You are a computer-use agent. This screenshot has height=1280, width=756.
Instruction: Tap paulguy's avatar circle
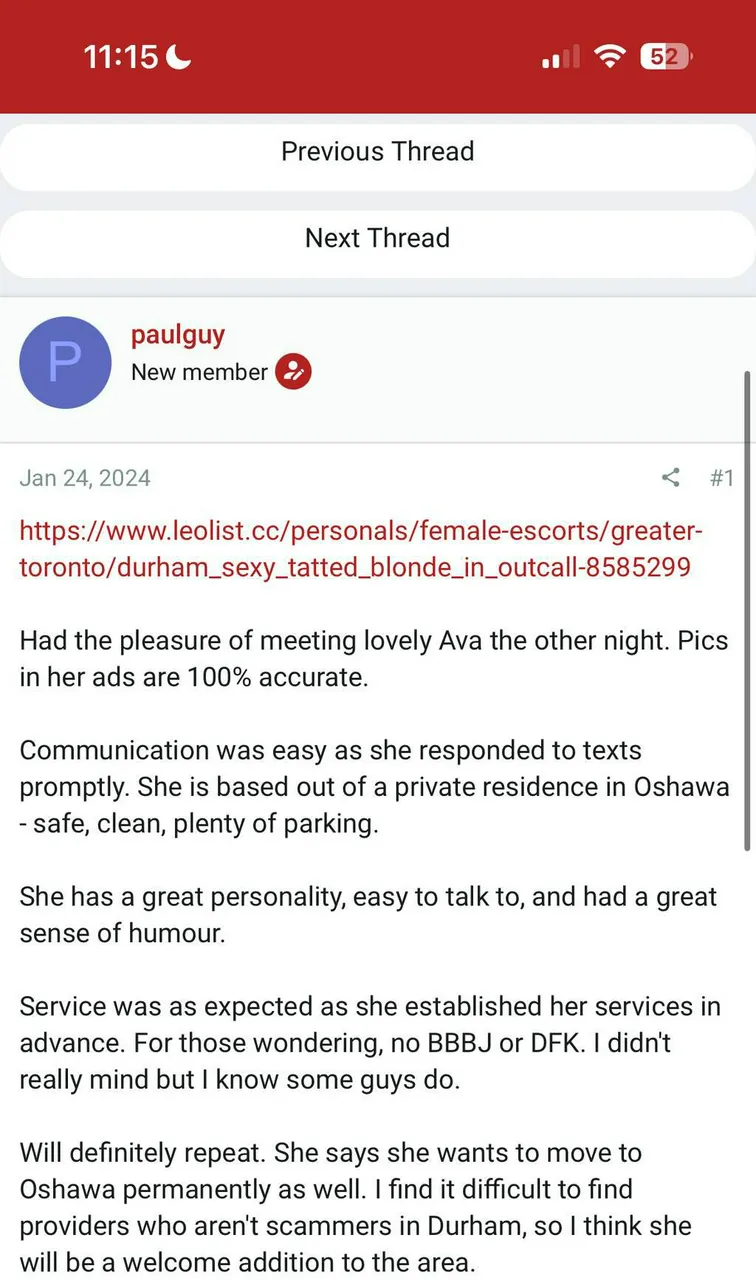(65, 363)
